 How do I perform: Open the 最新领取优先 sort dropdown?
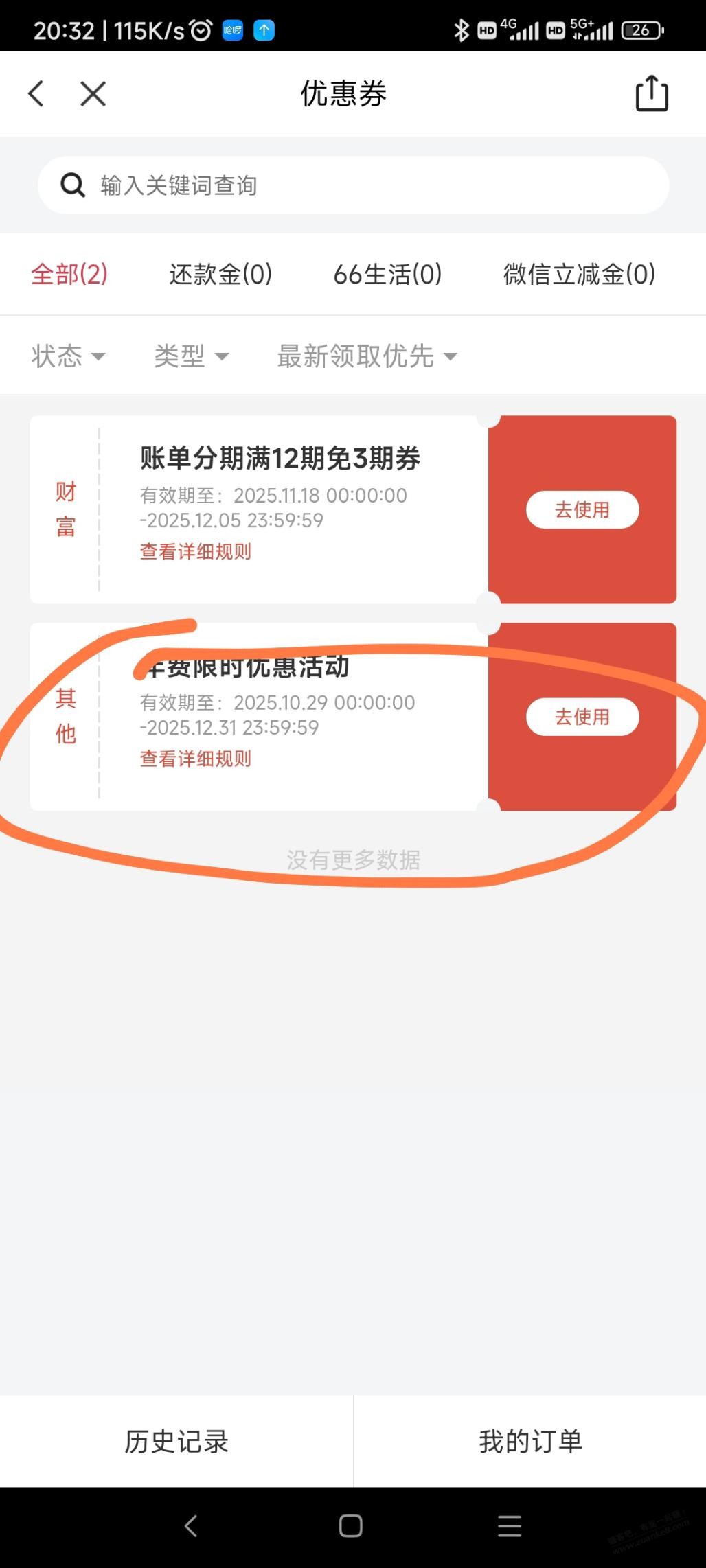367,356
